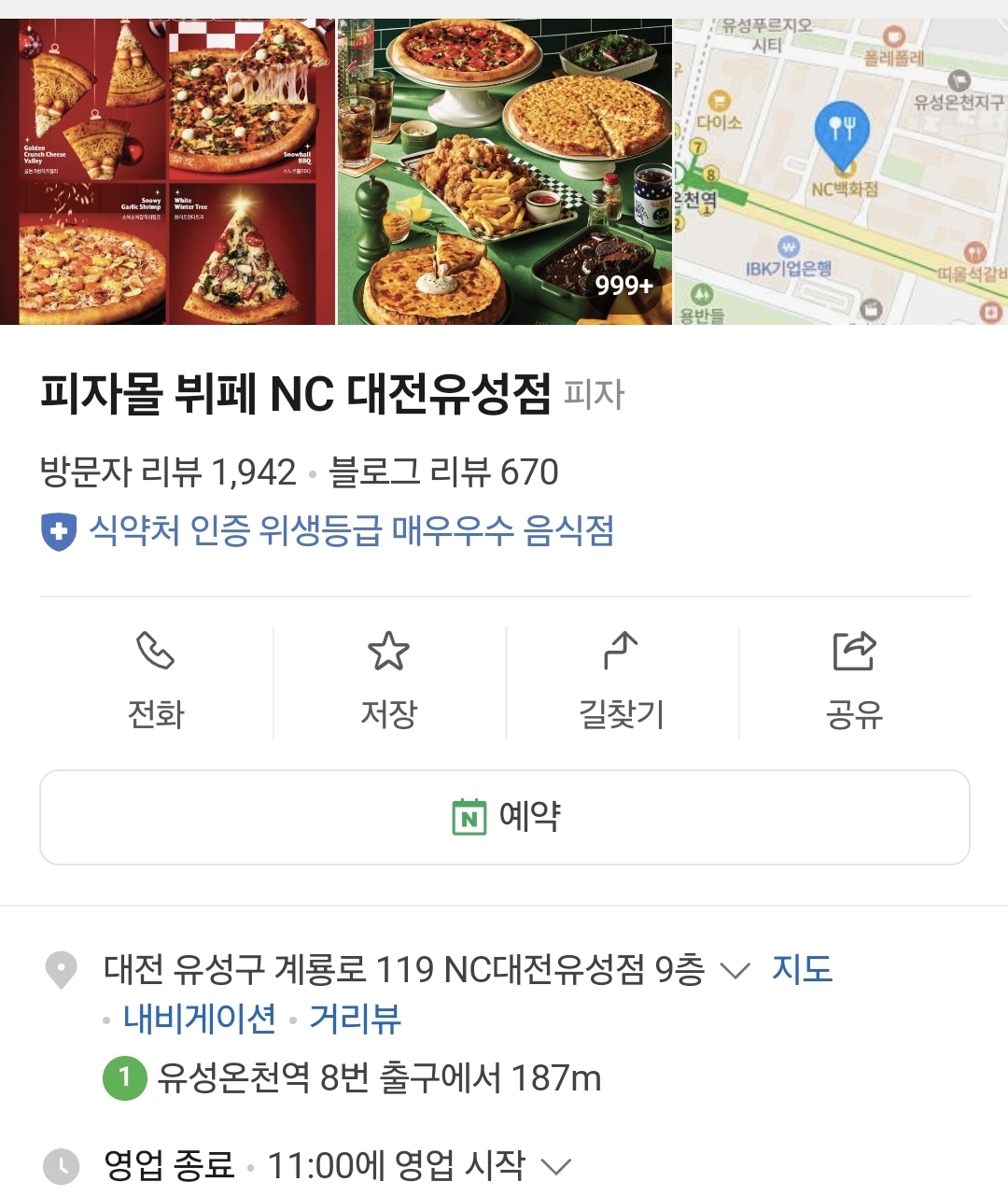Open 블로그 리뷰 670
This screenshot has width=1008, height=1196.
pos(444,472)
